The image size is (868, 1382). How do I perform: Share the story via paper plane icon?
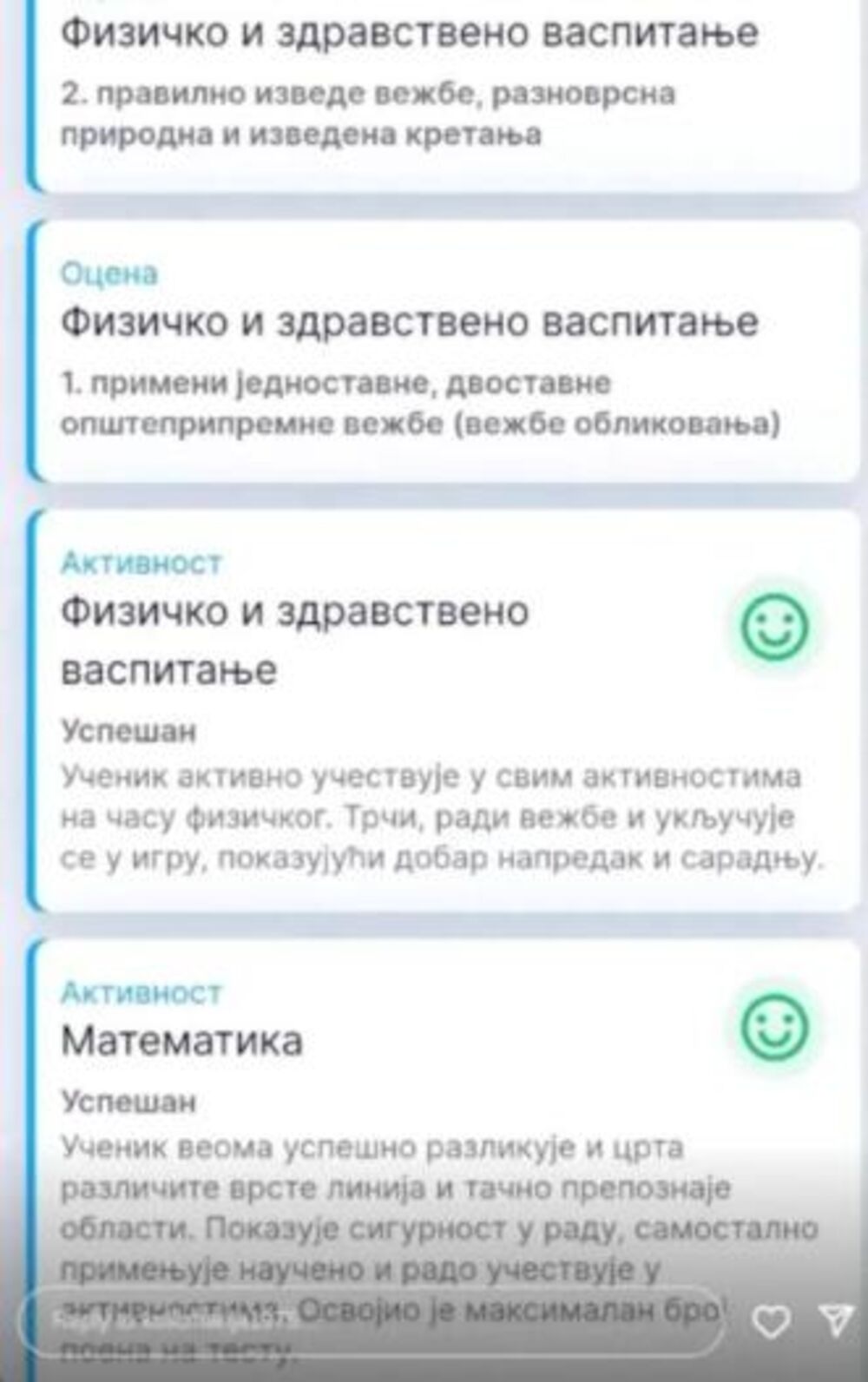click(837, 1319)
